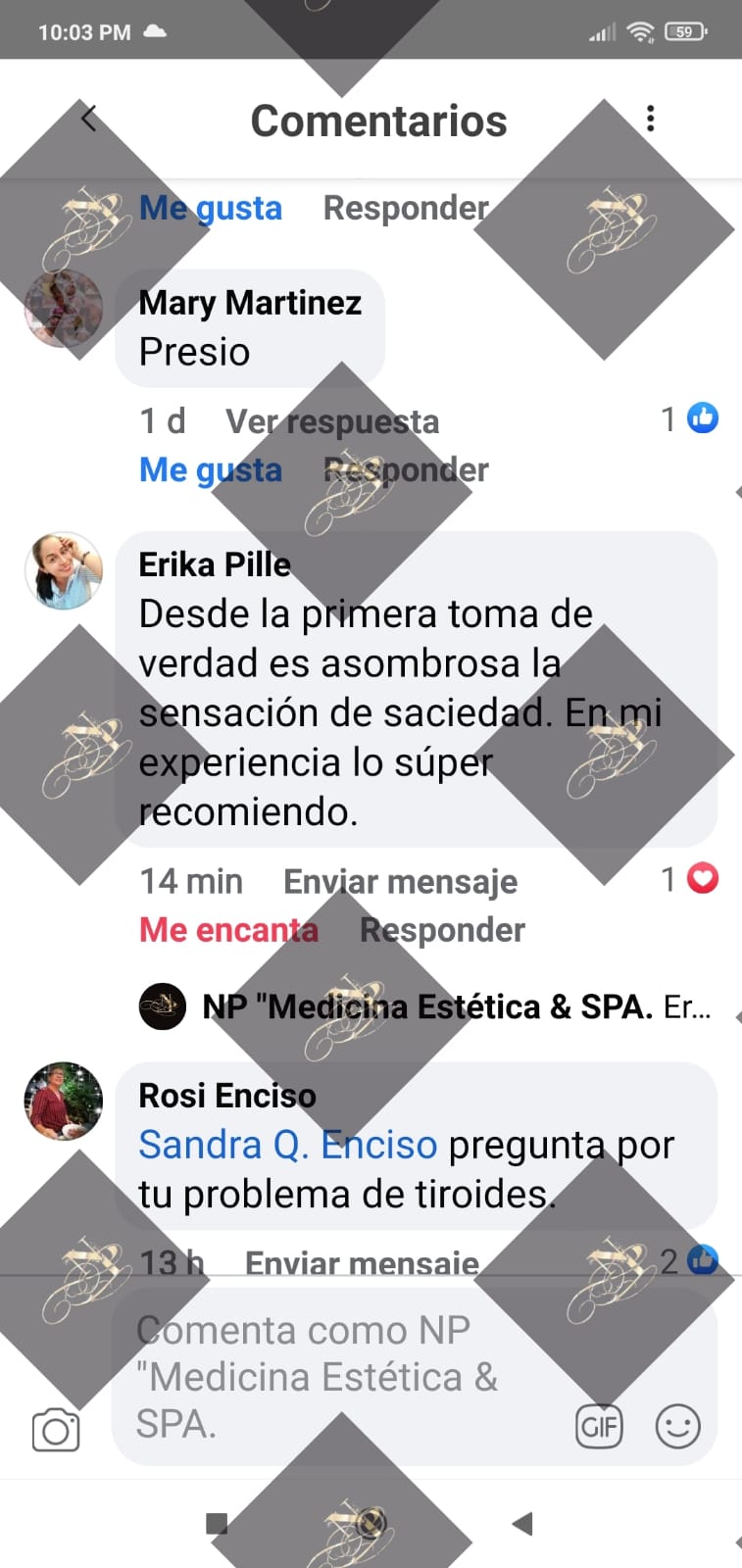
Task: Open the emoji picker
Action: (677, 1426)
